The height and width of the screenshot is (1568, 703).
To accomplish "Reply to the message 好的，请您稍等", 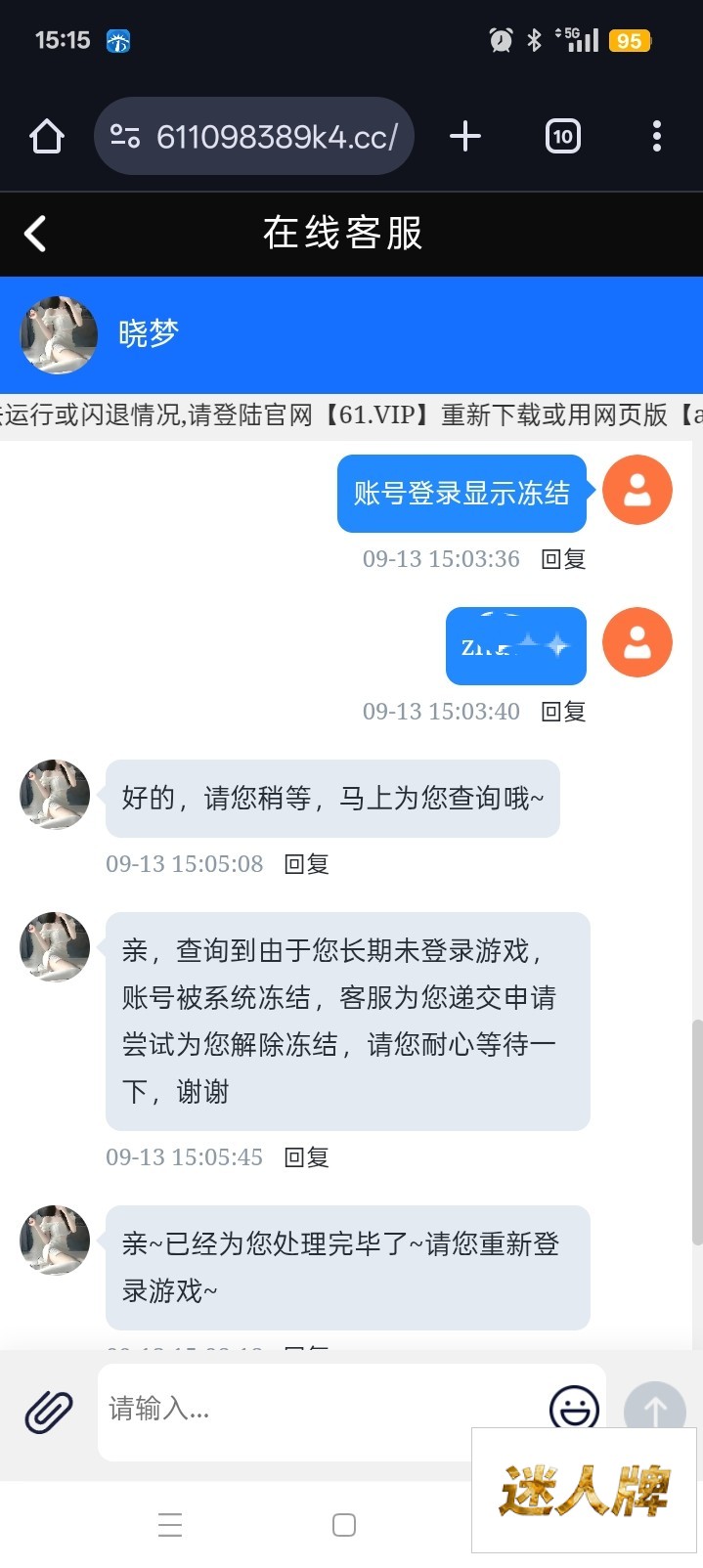I will tap(306, 864).
